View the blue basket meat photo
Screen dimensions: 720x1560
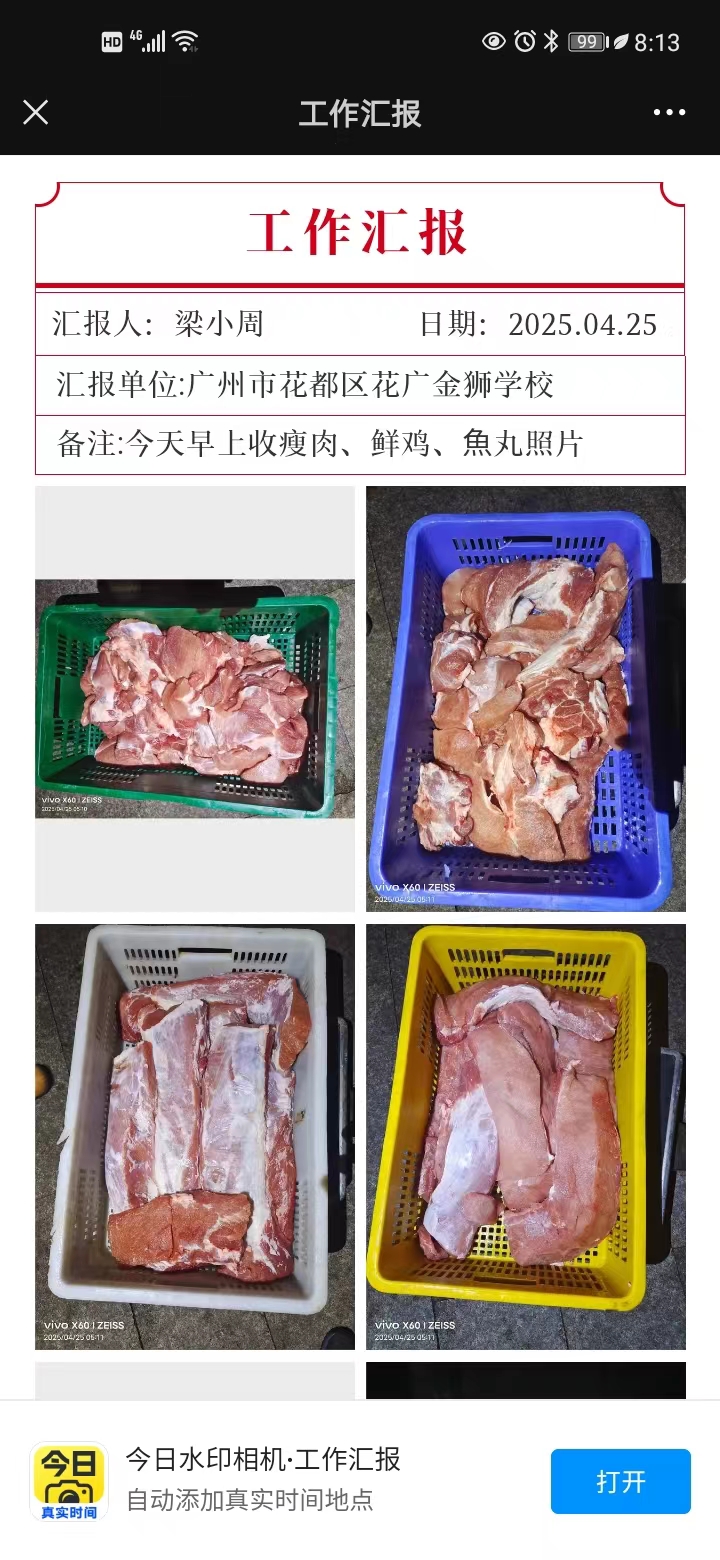[x=525, y=698]
